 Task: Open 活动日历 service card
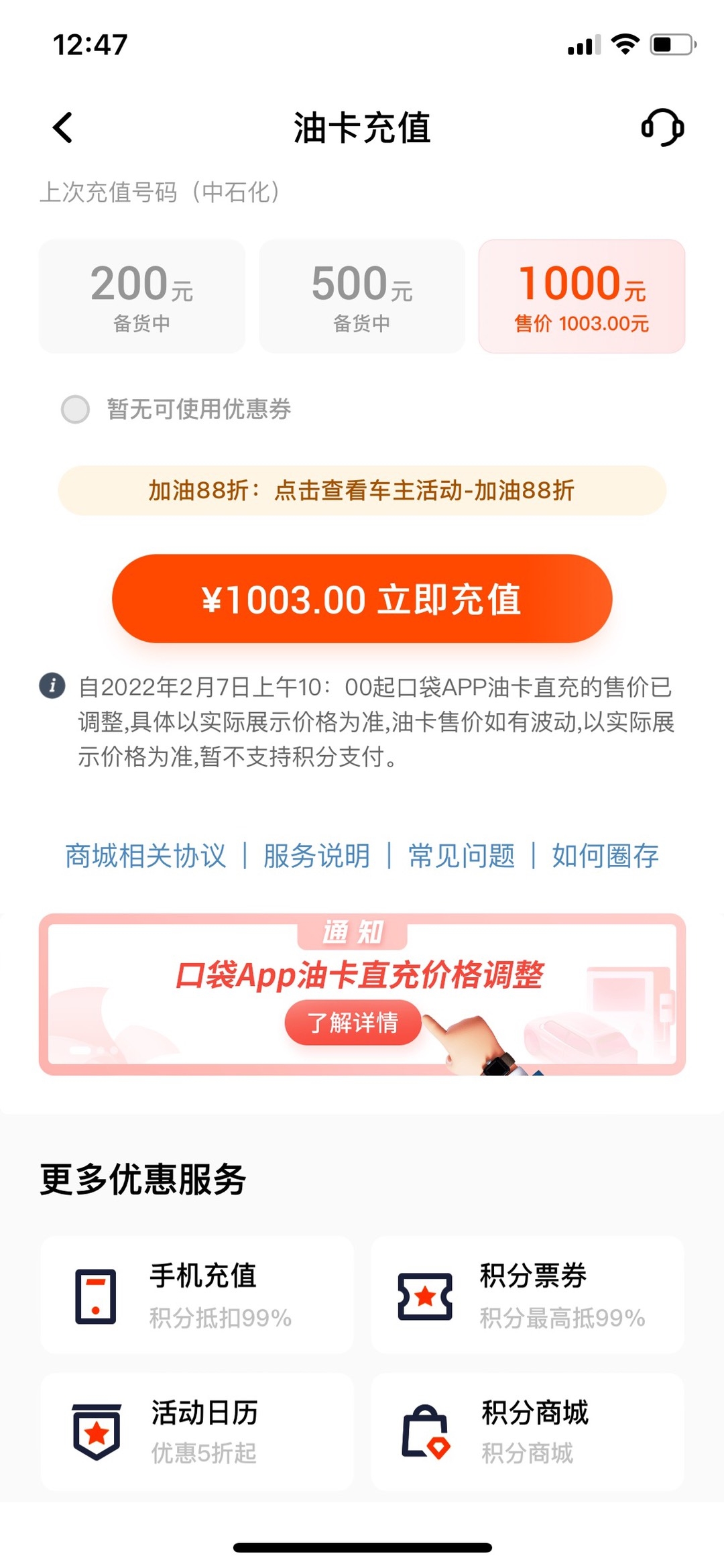tap(197, 1431)
